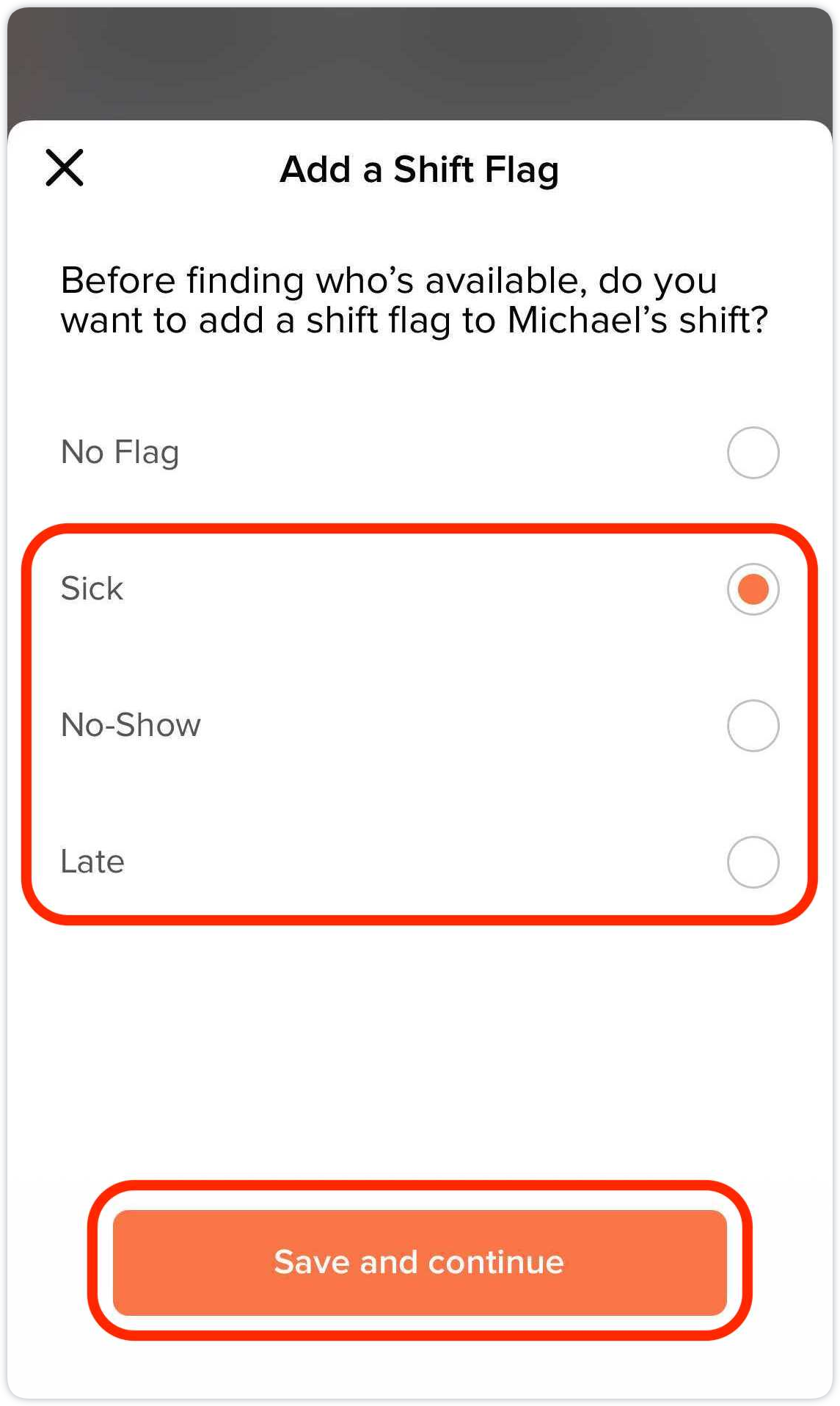This screenshot has width=840, height=1406.
Task: Select the No Flag option
Action: (753, 453)
